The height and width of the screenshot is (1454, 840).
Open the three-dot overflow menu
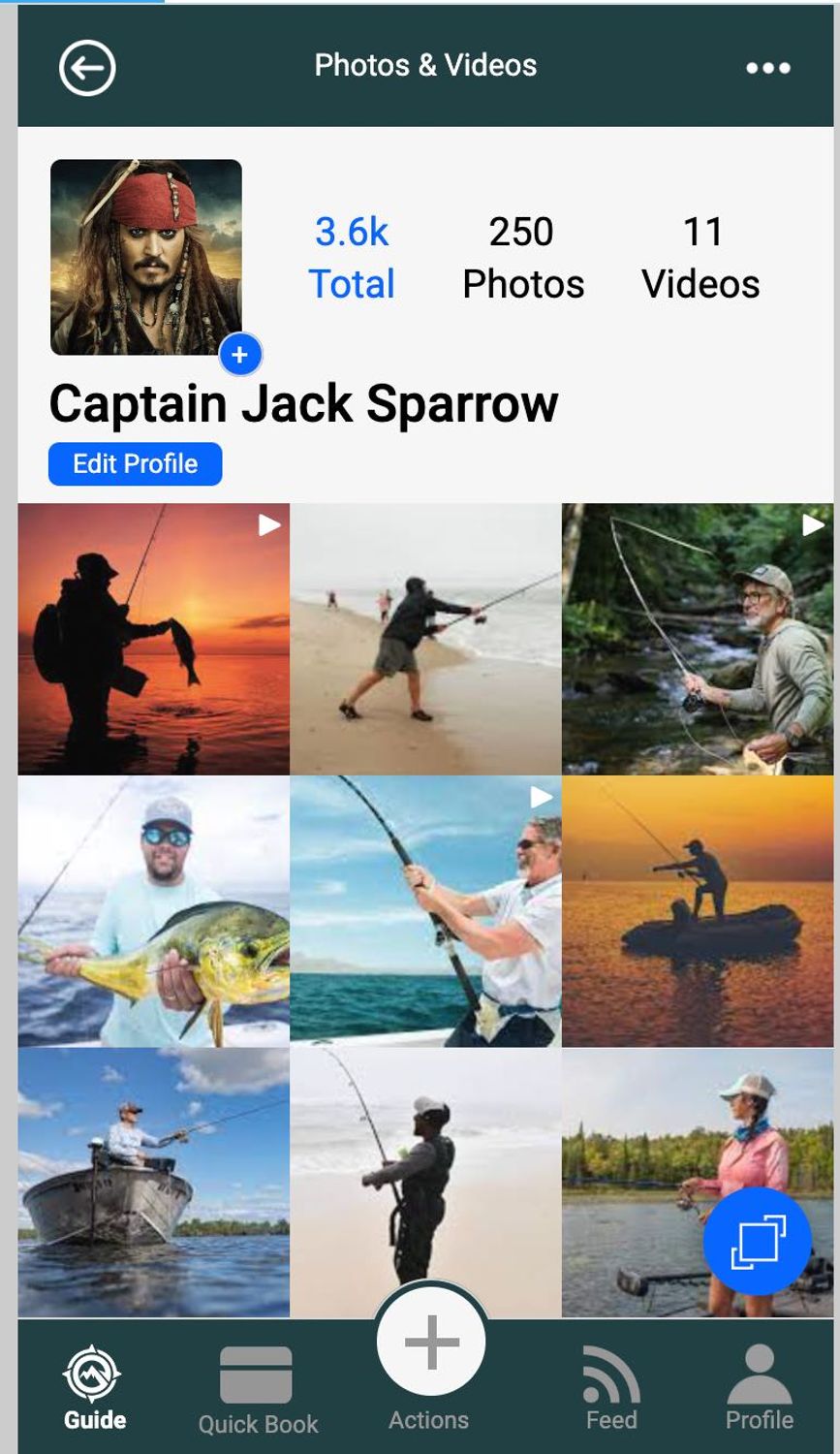coord(767,68)
